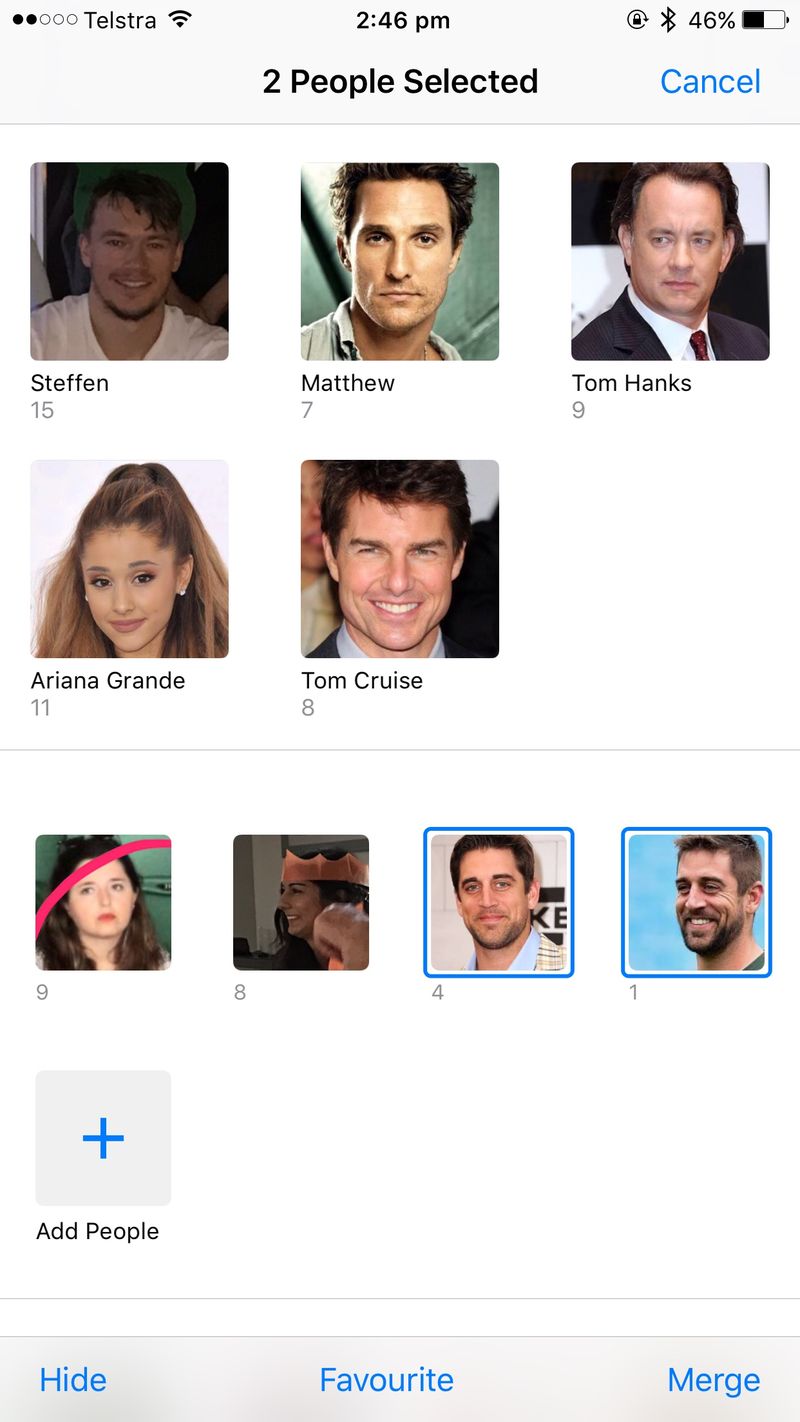Tap the Add People plus tile

[103, 1138]
